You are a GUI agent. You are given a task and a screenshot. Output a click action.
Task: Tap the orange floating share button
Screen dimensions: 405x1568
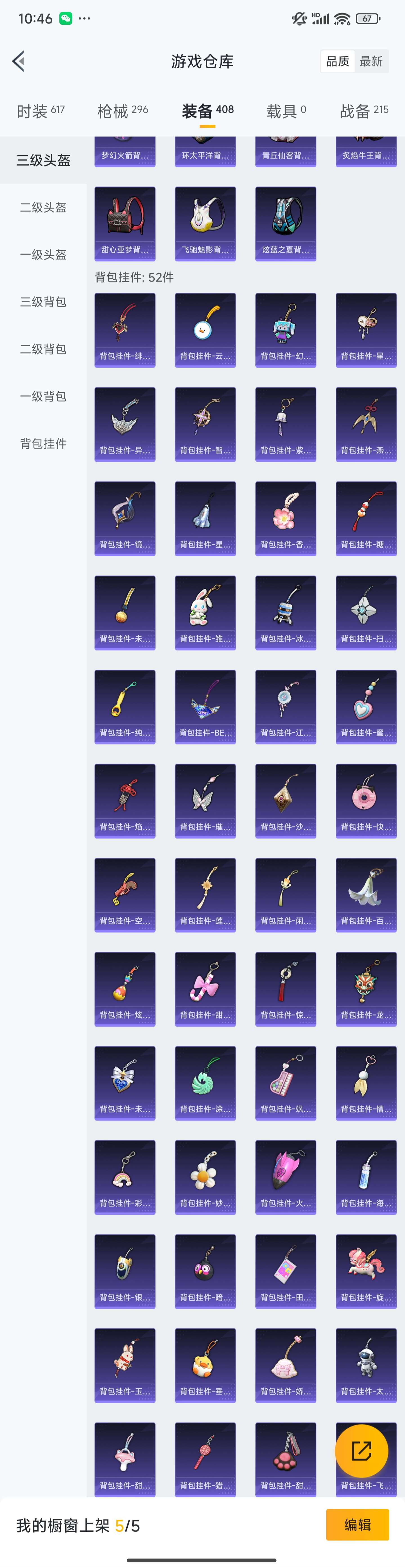(x=362, y=1451)
